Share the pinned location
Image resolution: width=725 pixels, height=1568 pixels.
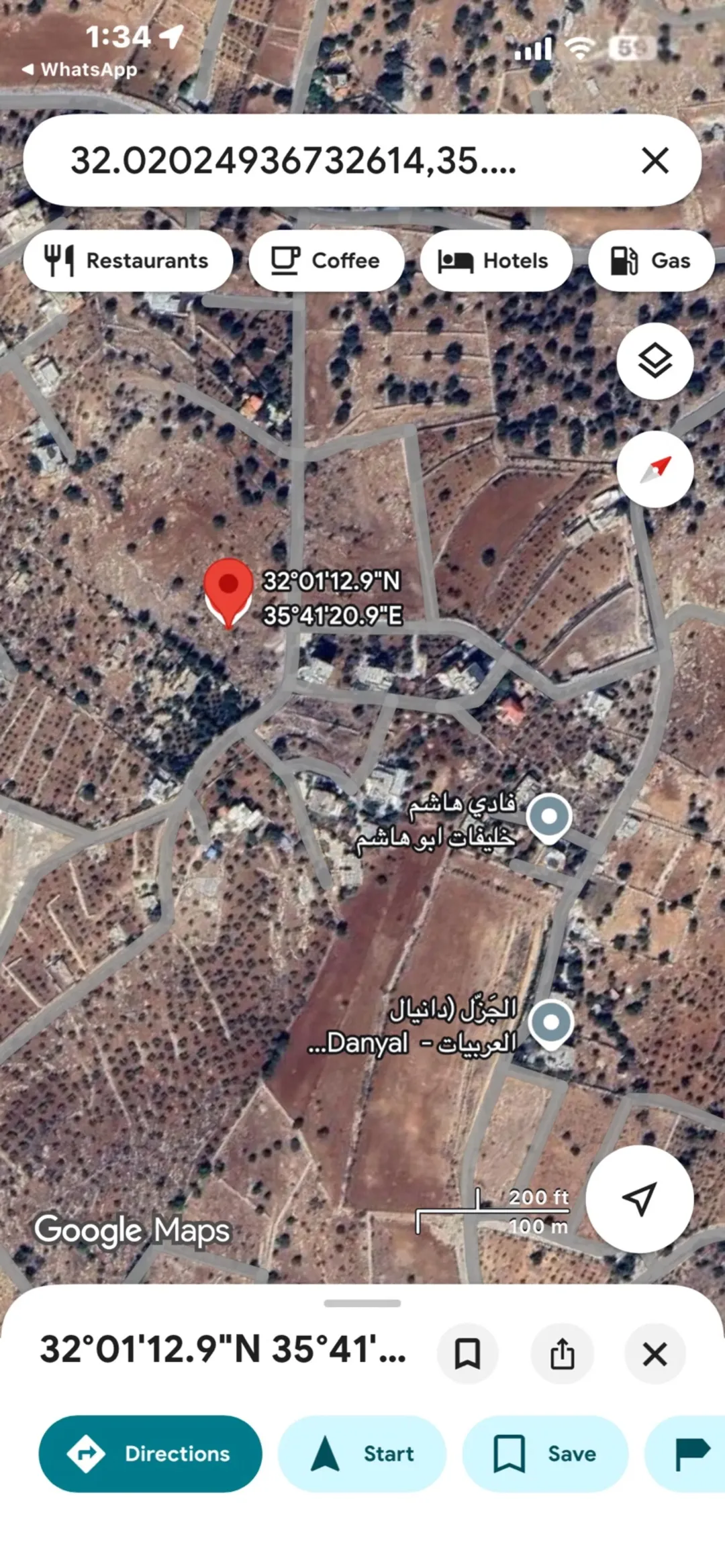pyautogui.click(x=561, y=1353)
